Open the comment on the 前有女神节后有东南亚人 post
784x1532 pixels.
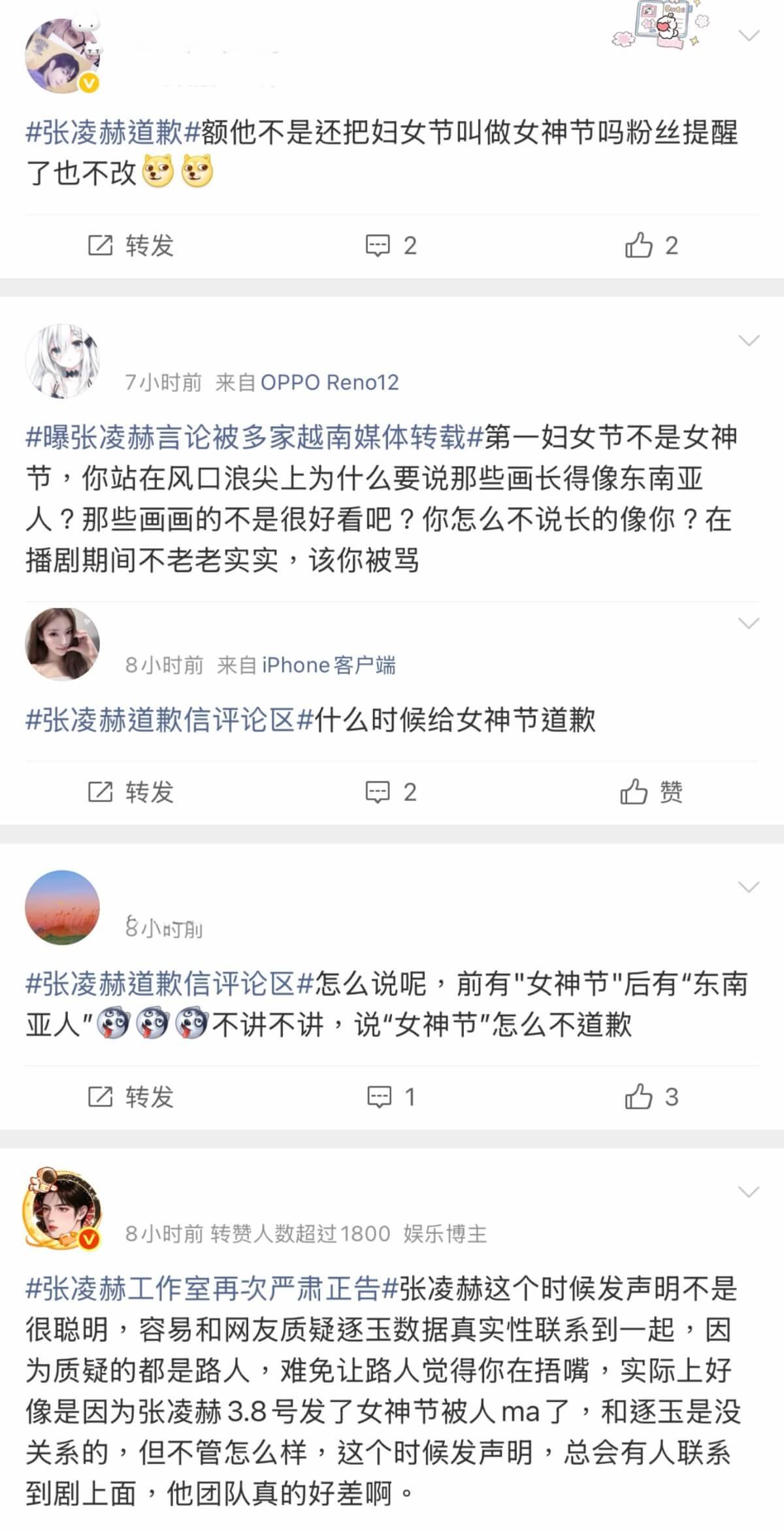click(x=390, y=1097)
